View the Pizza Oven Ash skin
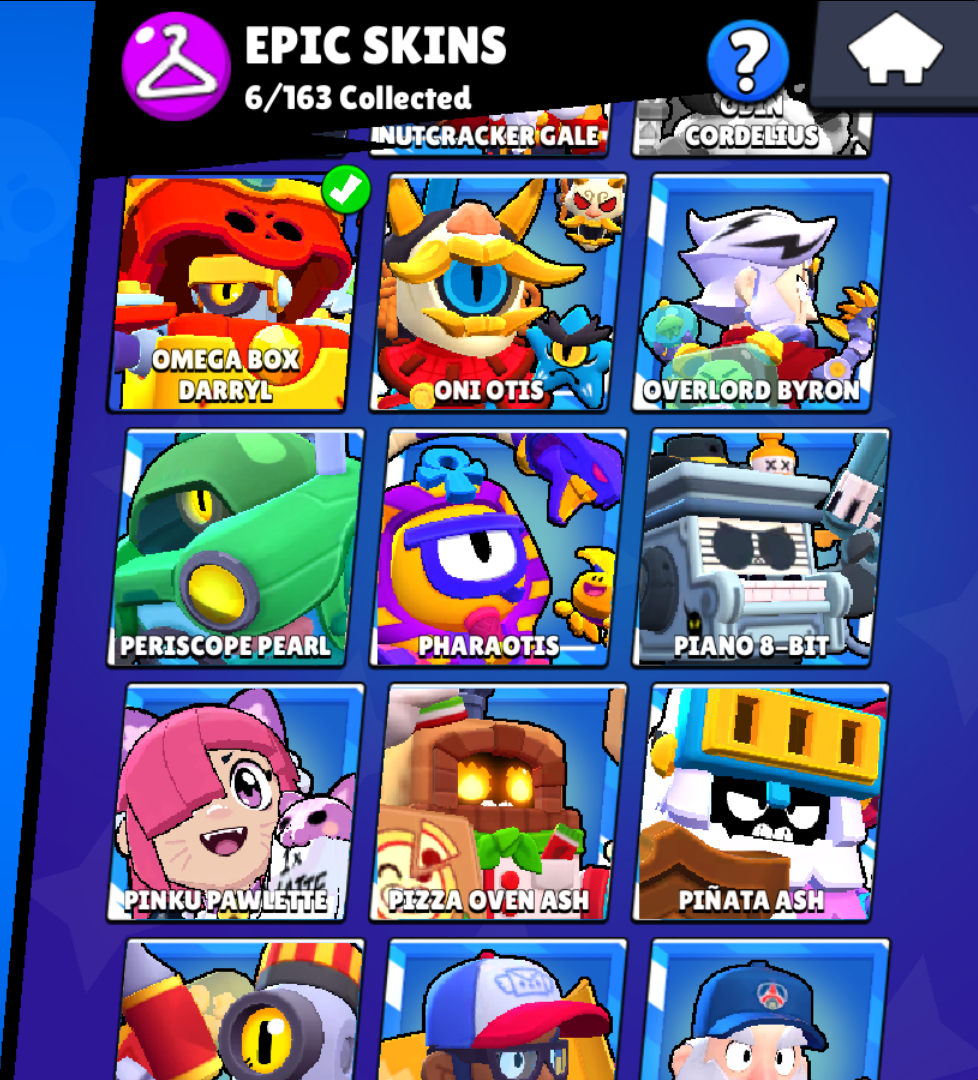978x1080 pixels. coord(498,801)
